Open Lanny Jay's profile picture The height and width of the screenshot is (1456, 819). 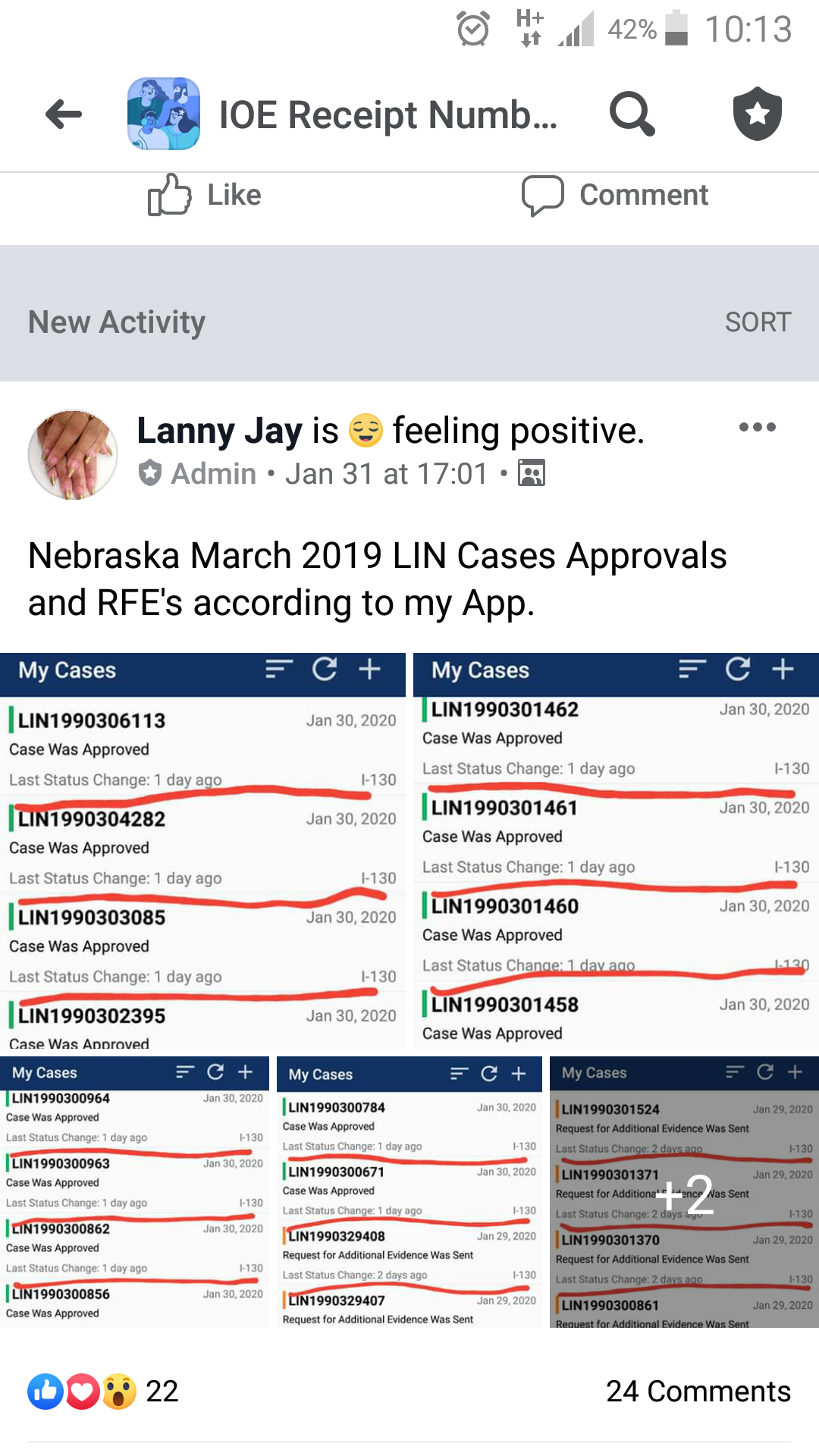pos(73,454)
